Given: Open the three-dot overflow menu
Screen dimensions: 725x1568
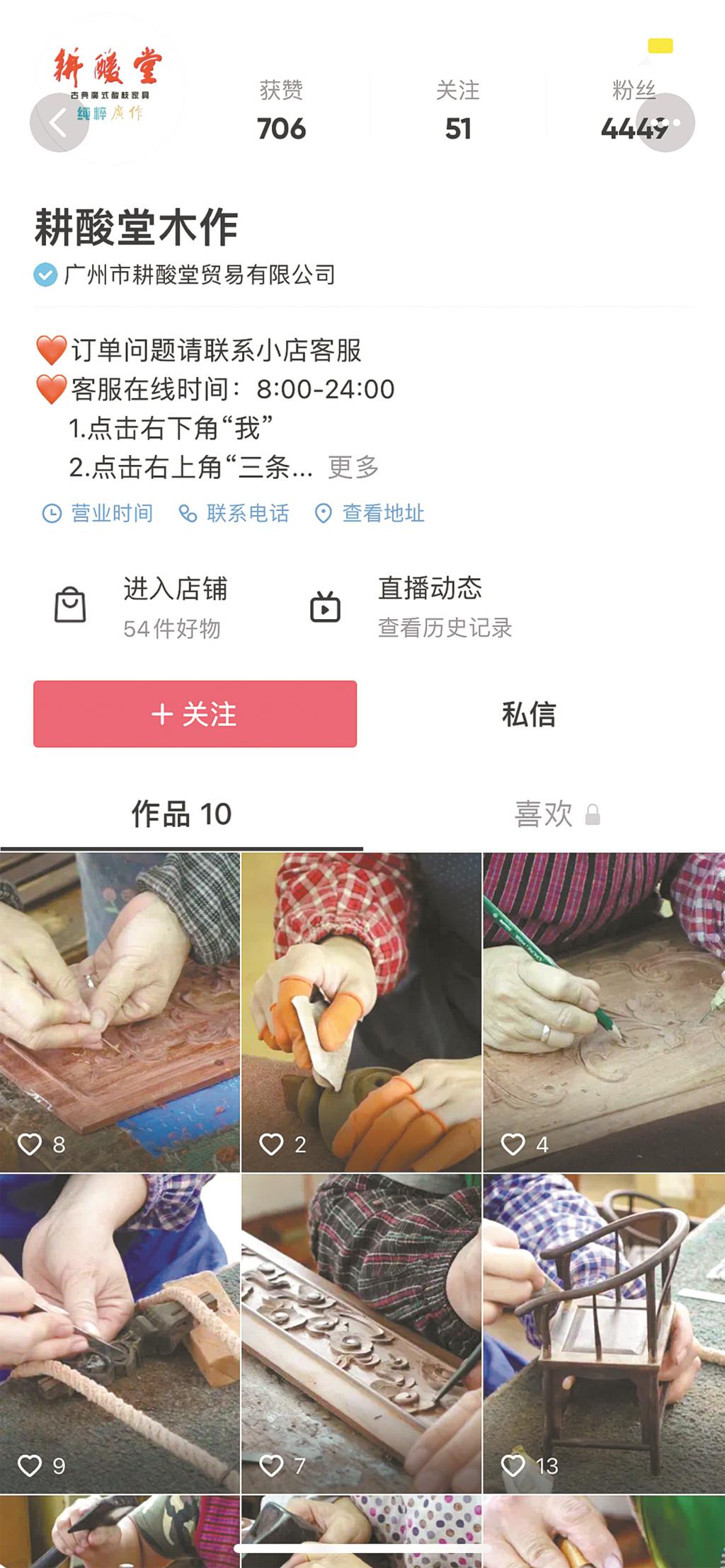Looking at the screenshot, I should point(666,123).
